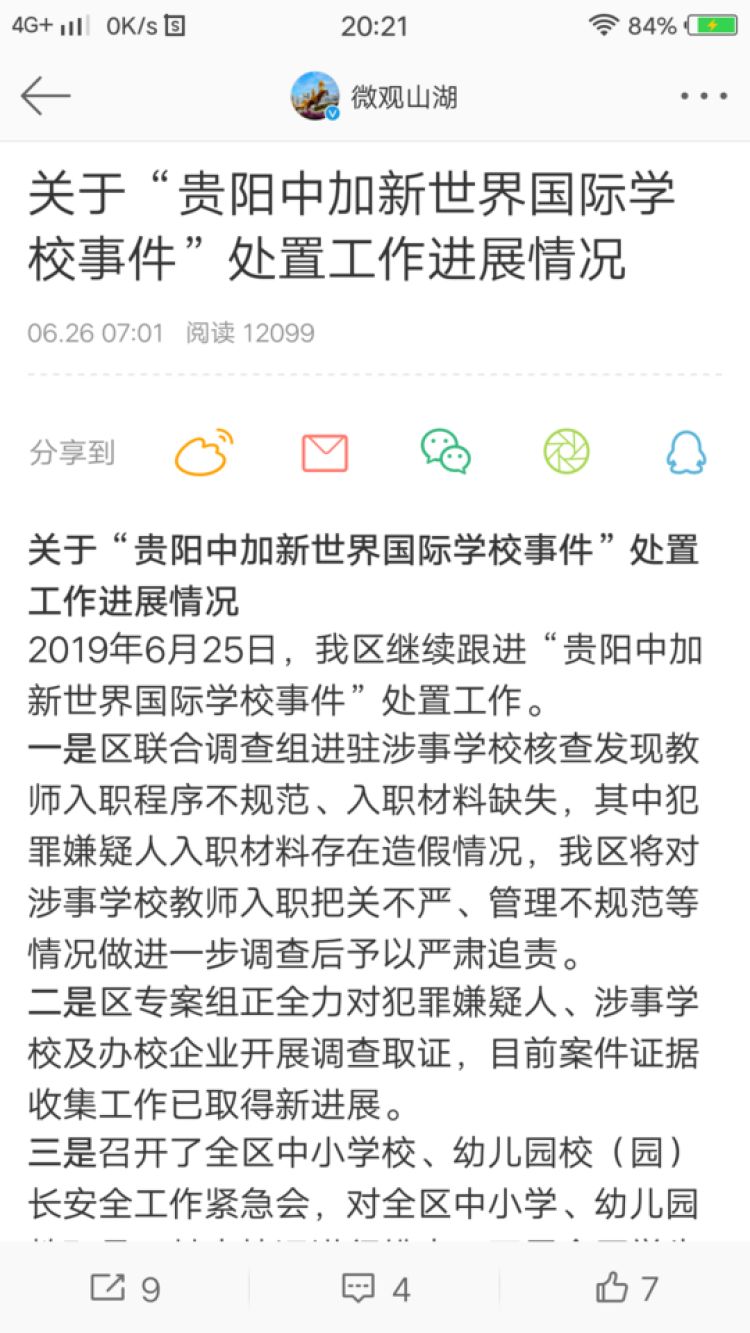Share article to WeChat Moments
The image size is (750, 1333).
tap(566, 452)
